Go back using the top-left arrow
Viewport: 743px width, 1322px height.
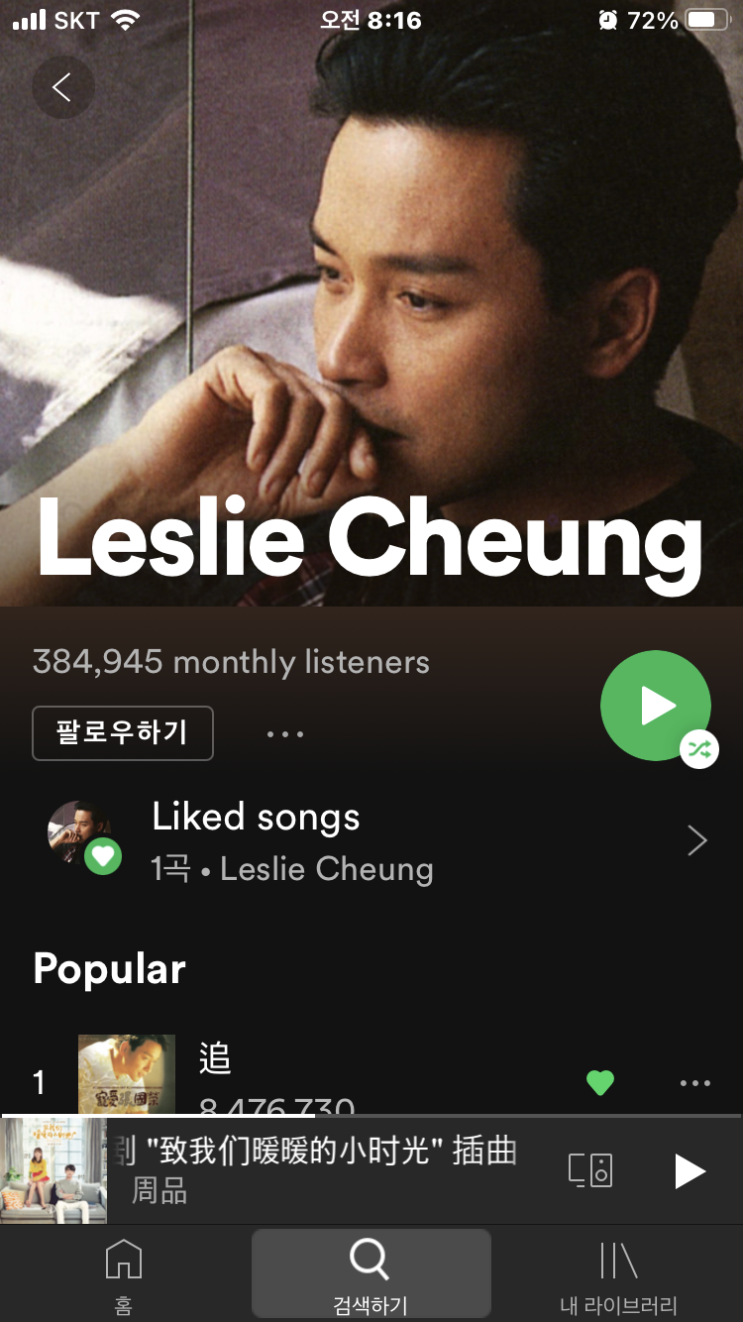coord(62,88)
